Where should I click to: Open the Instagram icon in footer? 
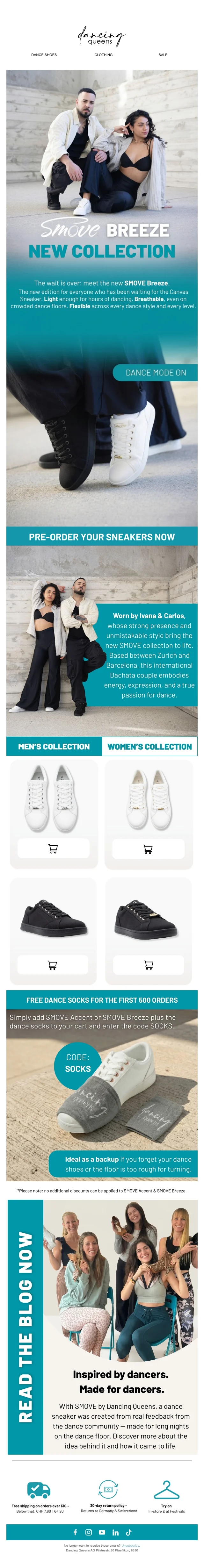(88, 1533)
